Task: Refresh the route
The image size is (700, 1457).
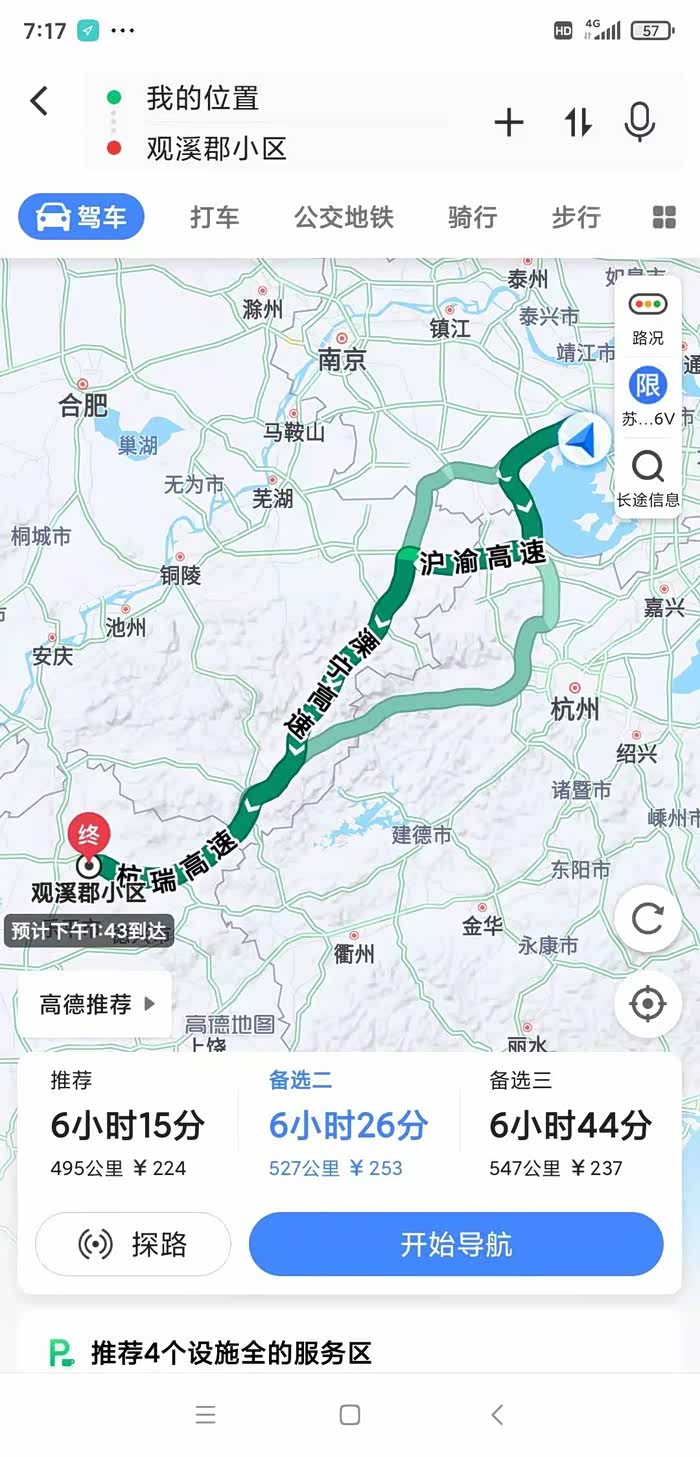Action: [x=647, y=918]
